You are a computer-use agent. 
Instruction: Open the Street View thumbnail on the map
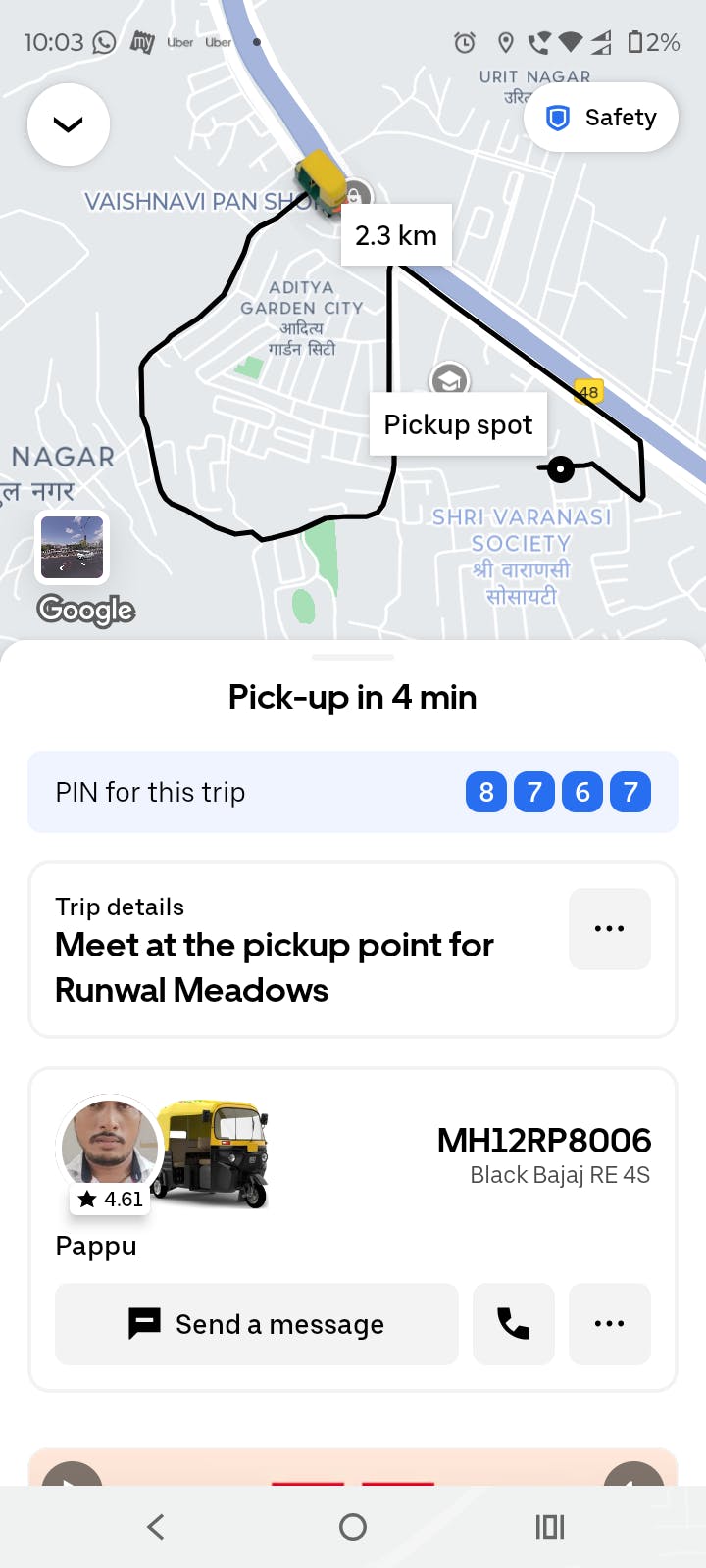pos(72,547)
